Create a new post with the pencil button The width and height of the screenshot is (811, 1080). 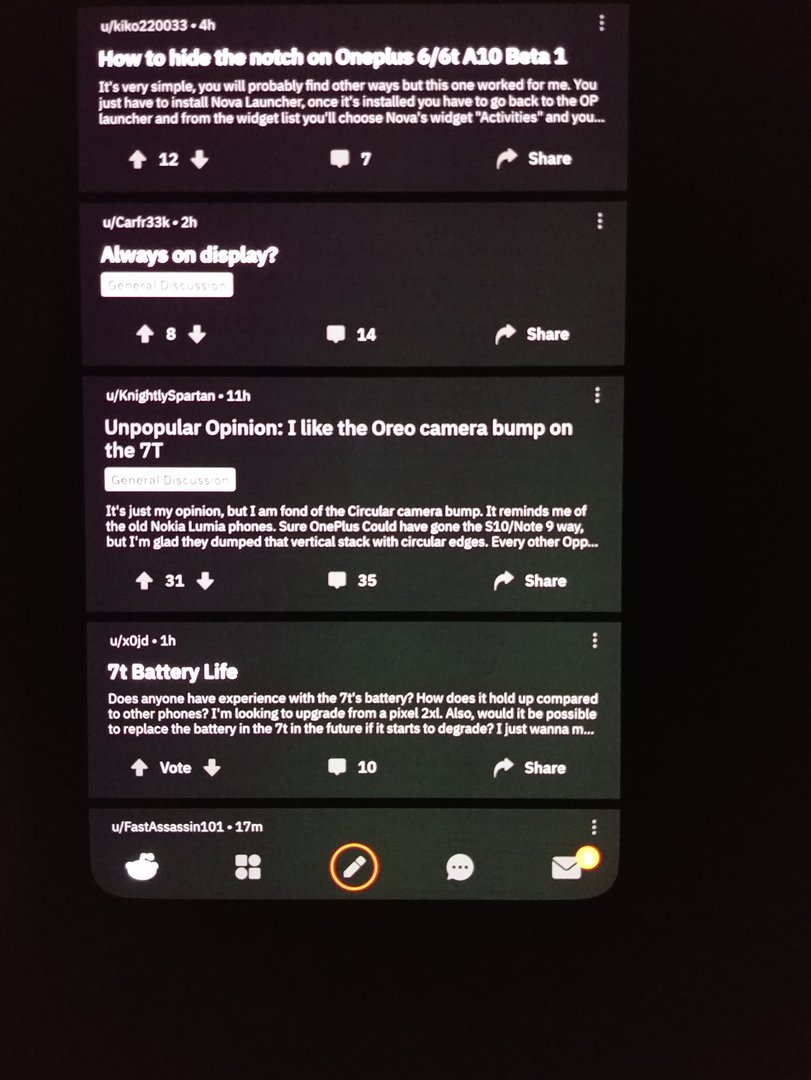click(x=354, y=867)
